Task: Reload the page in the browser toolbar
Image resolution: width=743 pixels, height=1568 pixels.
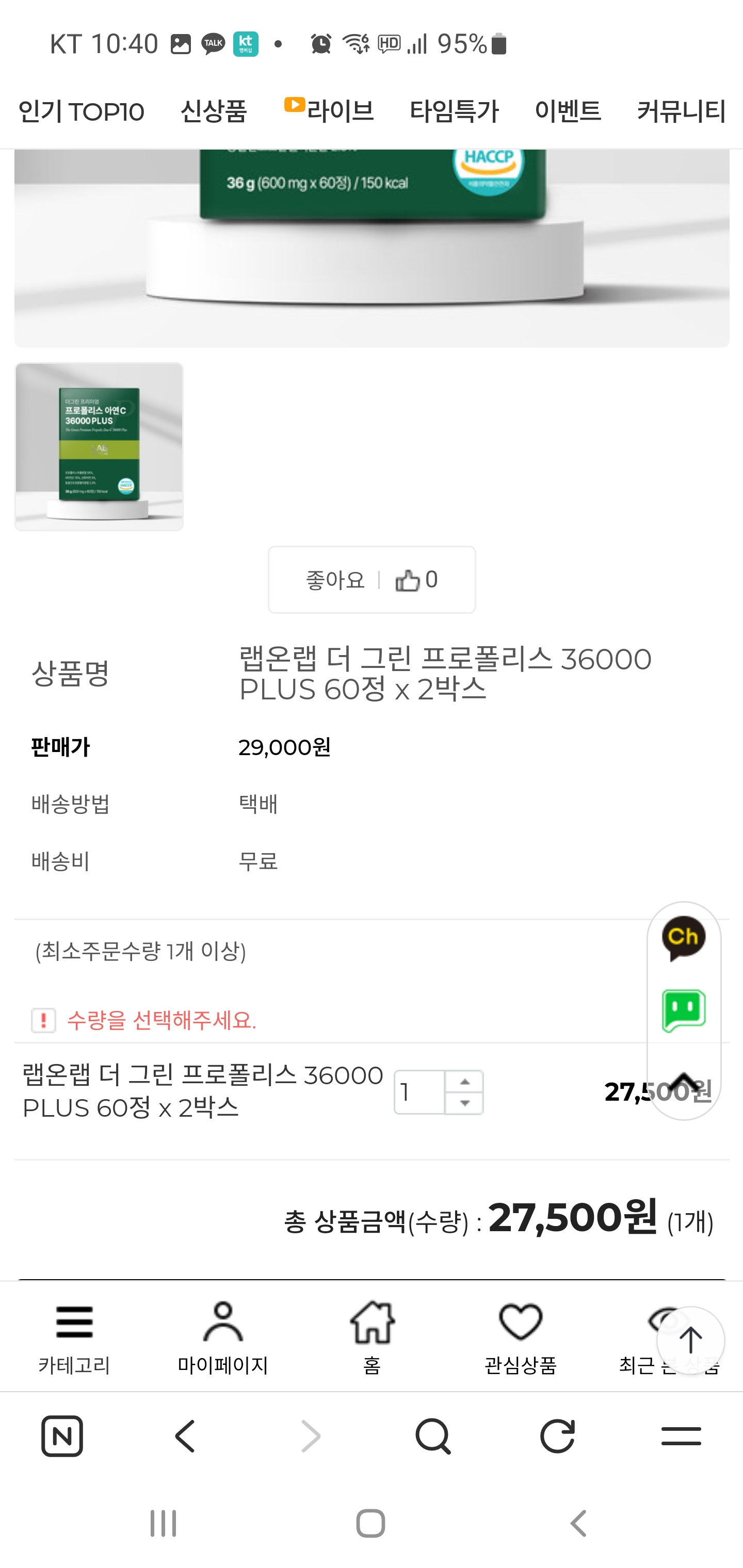Action: click(x=557, y=1436)
